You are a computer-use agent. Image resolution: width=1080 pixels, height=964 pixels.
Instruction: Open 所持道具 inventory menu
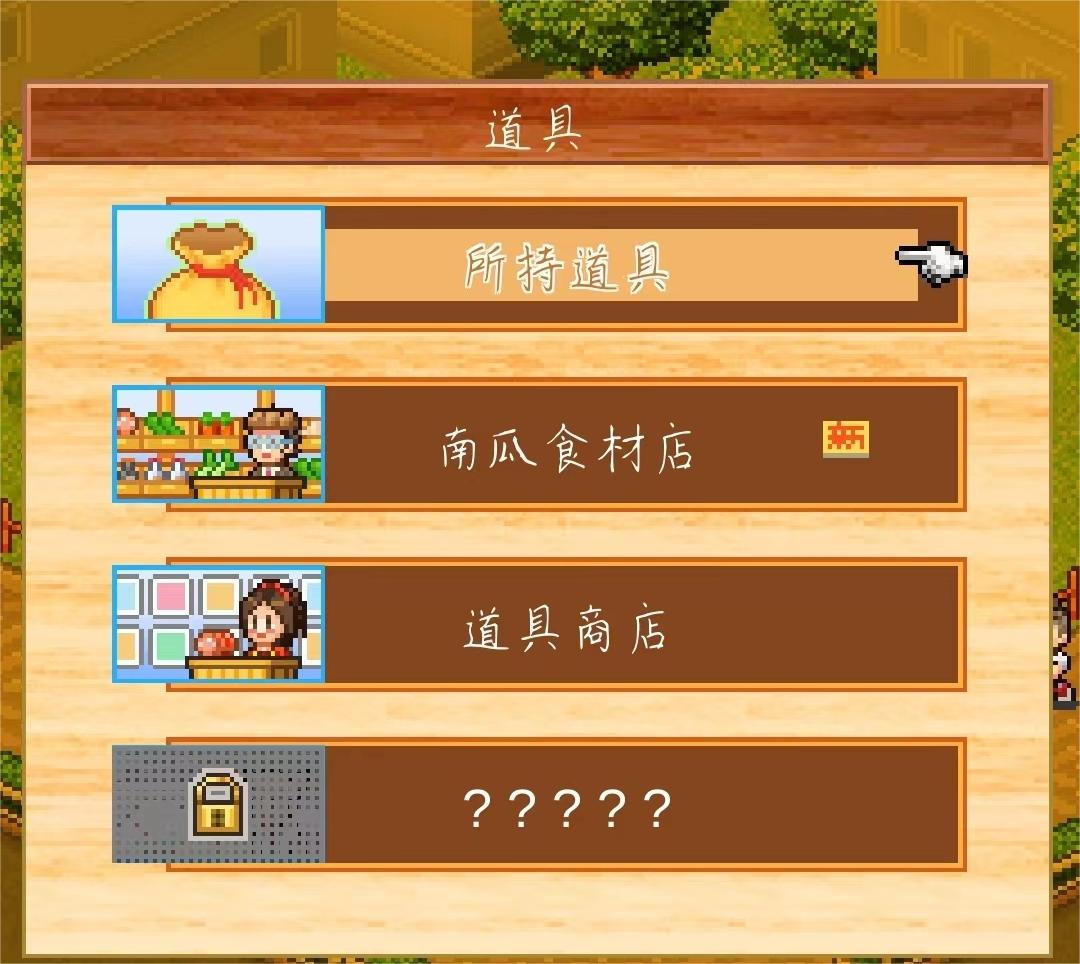[x=566, y=266]
